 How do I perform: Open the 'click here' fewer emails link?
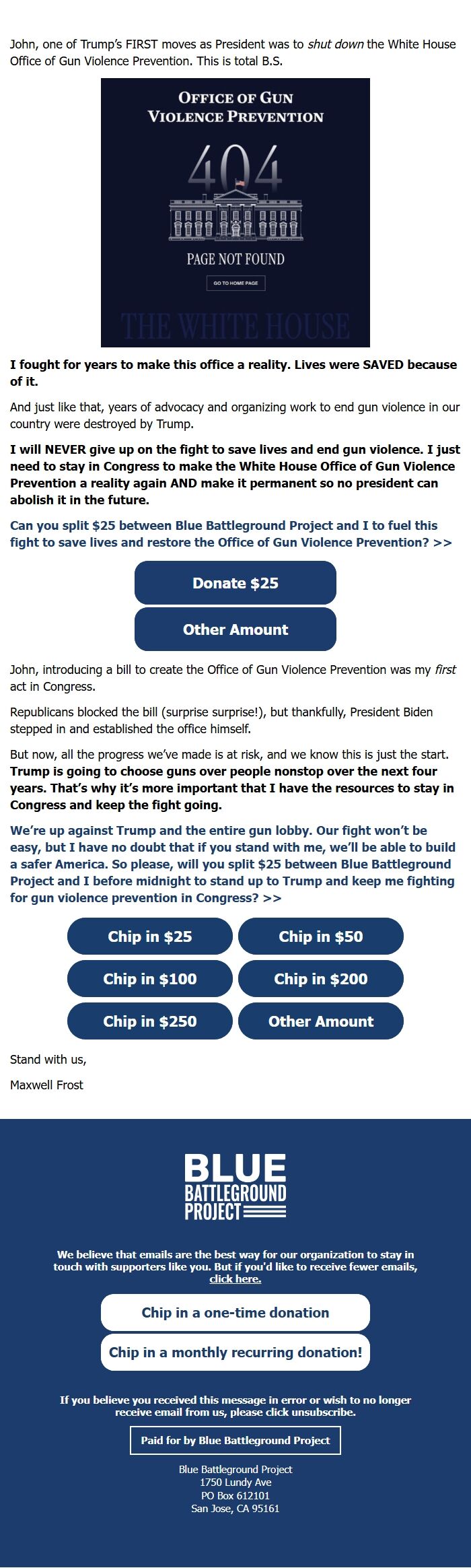[235, 1279]
